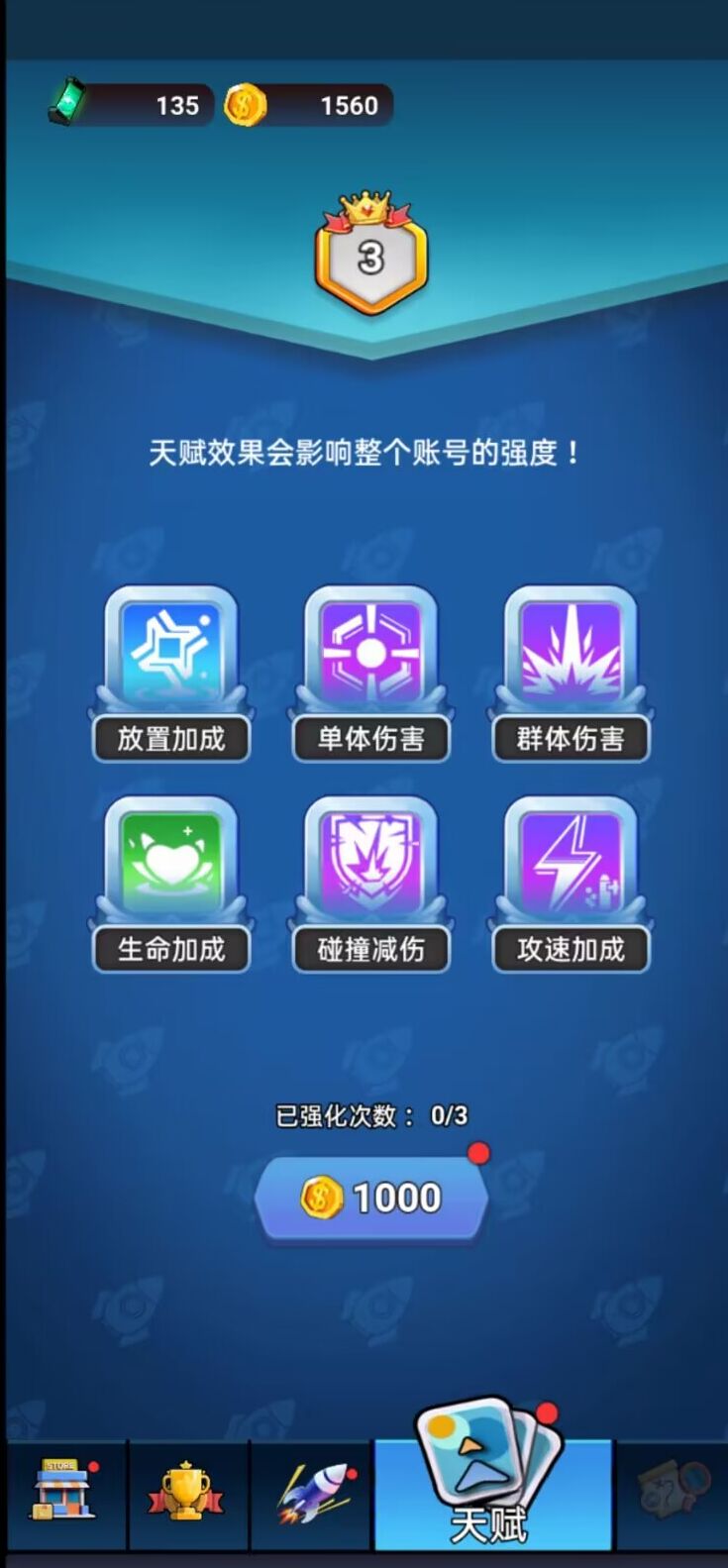Open the 天赋 tab

(x=491, y=1486)
